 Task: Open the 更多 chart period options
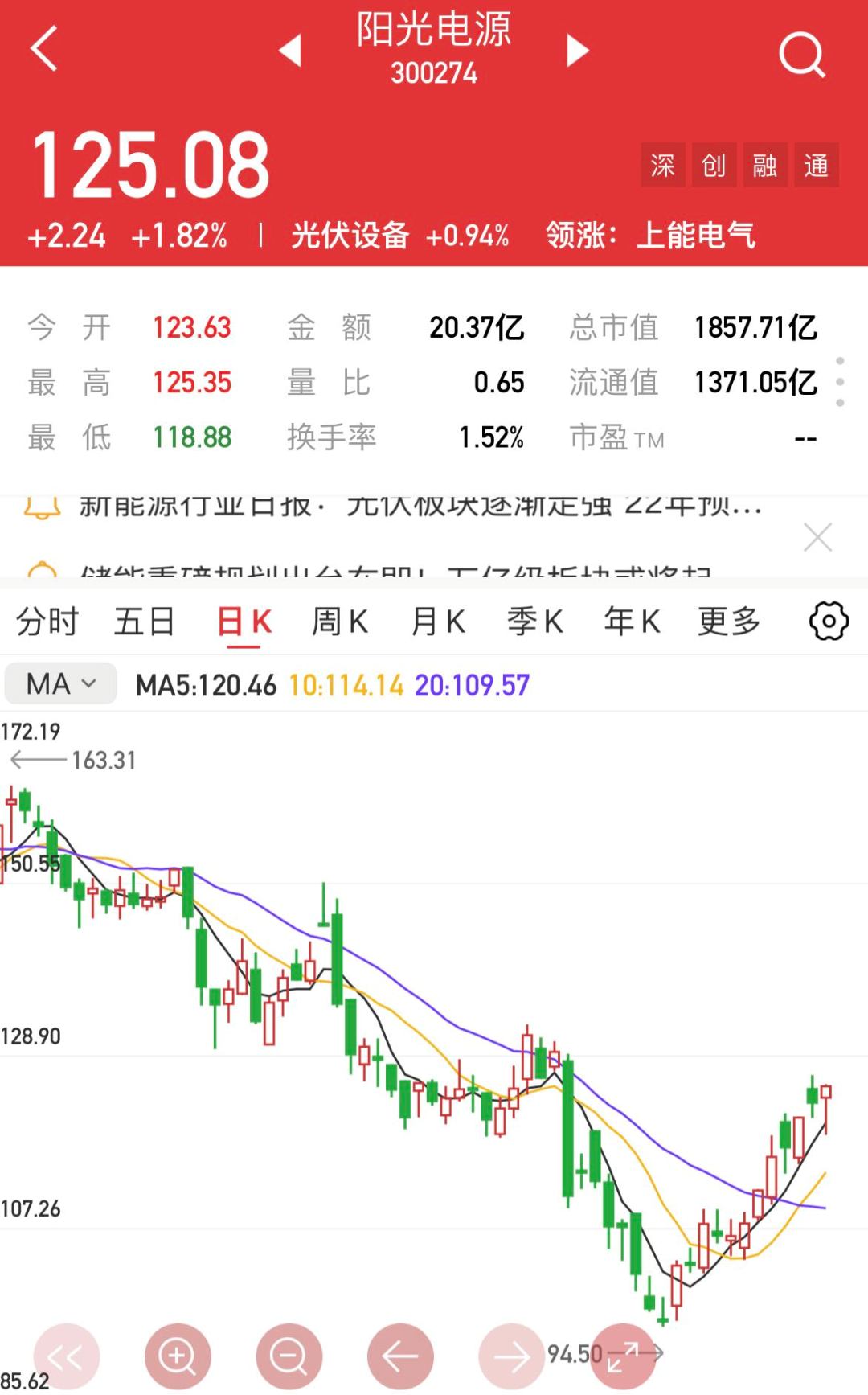729,622
